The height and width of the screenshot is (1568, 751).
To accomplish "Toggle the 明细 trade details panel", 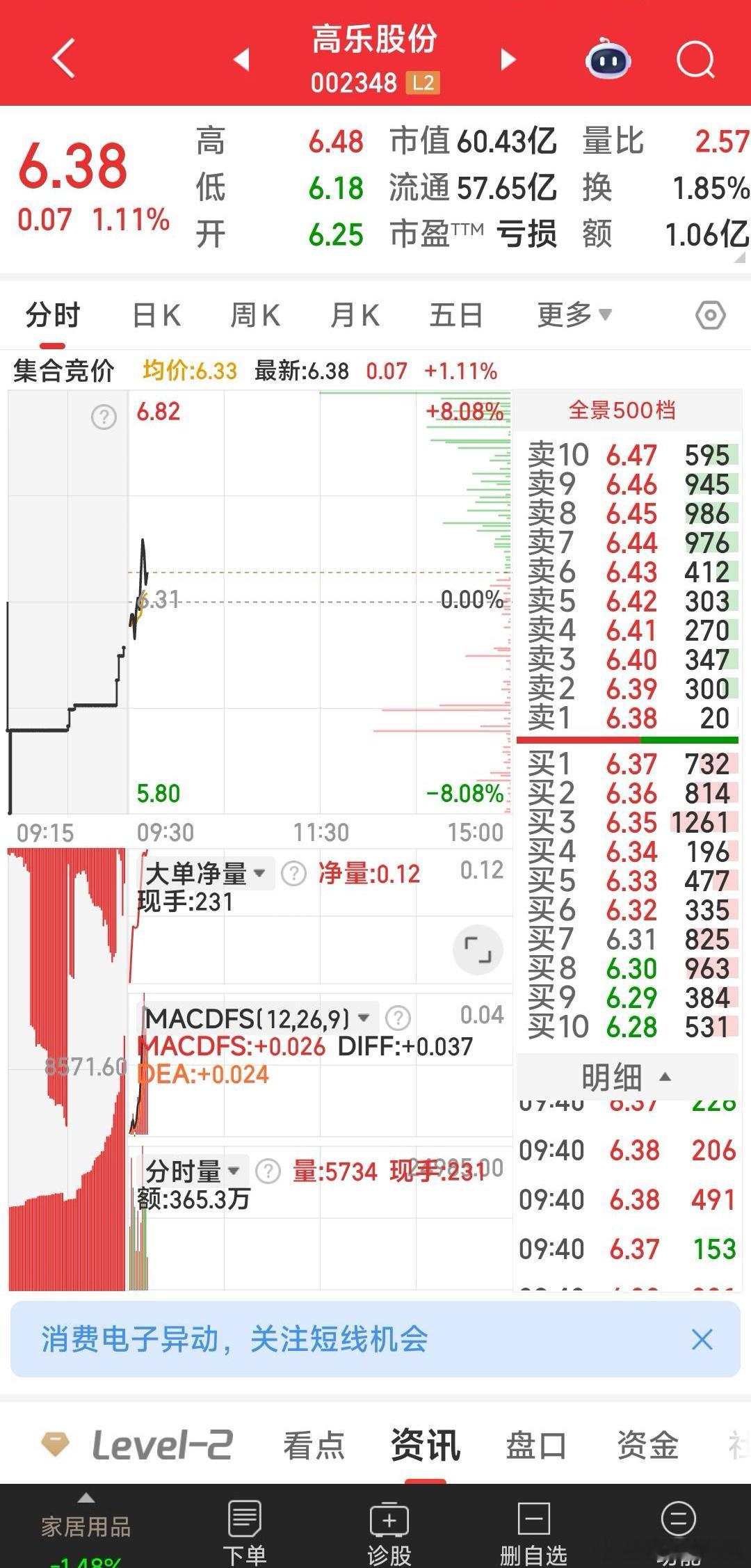I will click(626, 1078).
